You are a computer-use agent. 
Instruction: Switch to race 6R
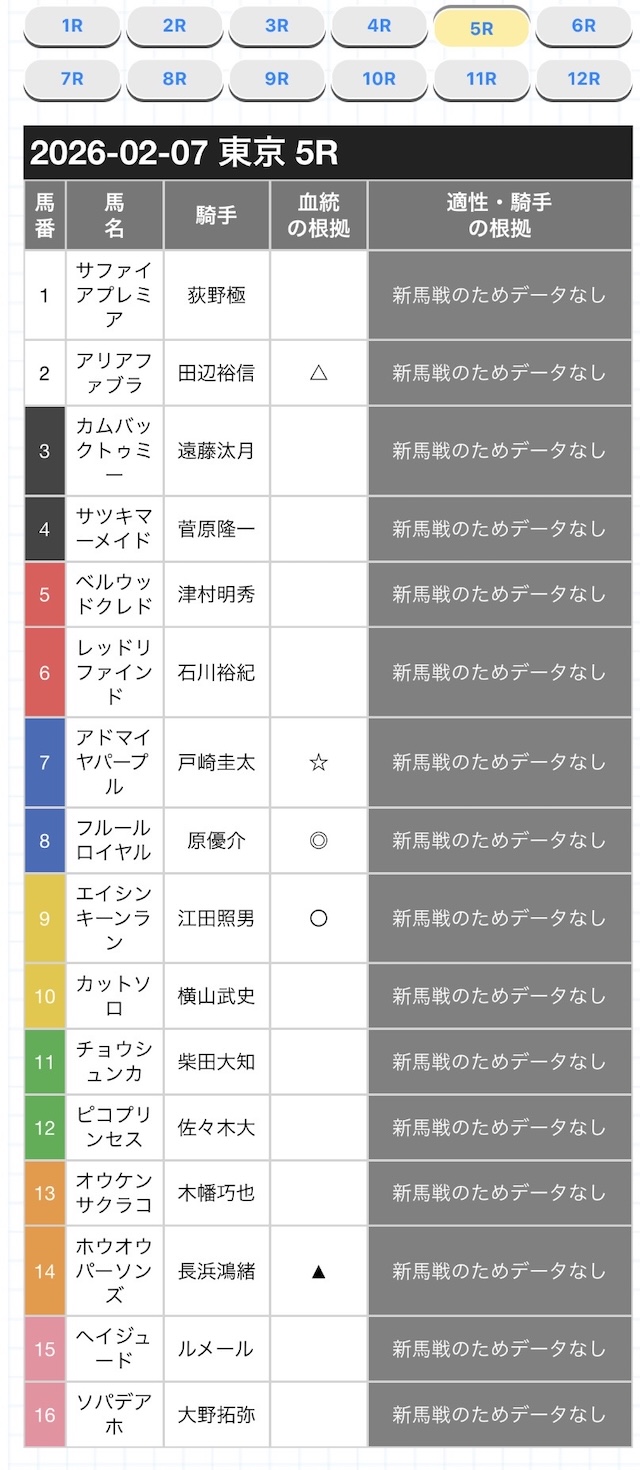coord(583,27)
